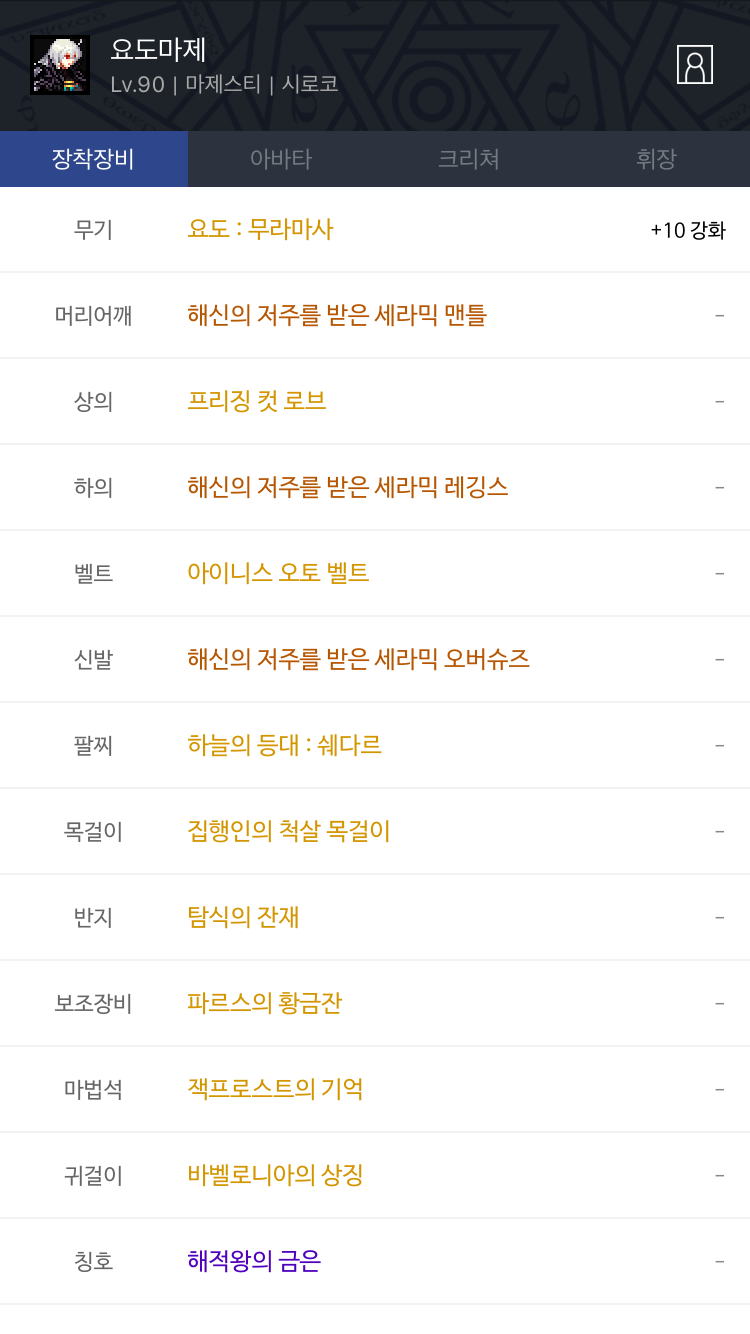
Task: View title 해적왕의 금은
Action: [x=254, y=1261]
